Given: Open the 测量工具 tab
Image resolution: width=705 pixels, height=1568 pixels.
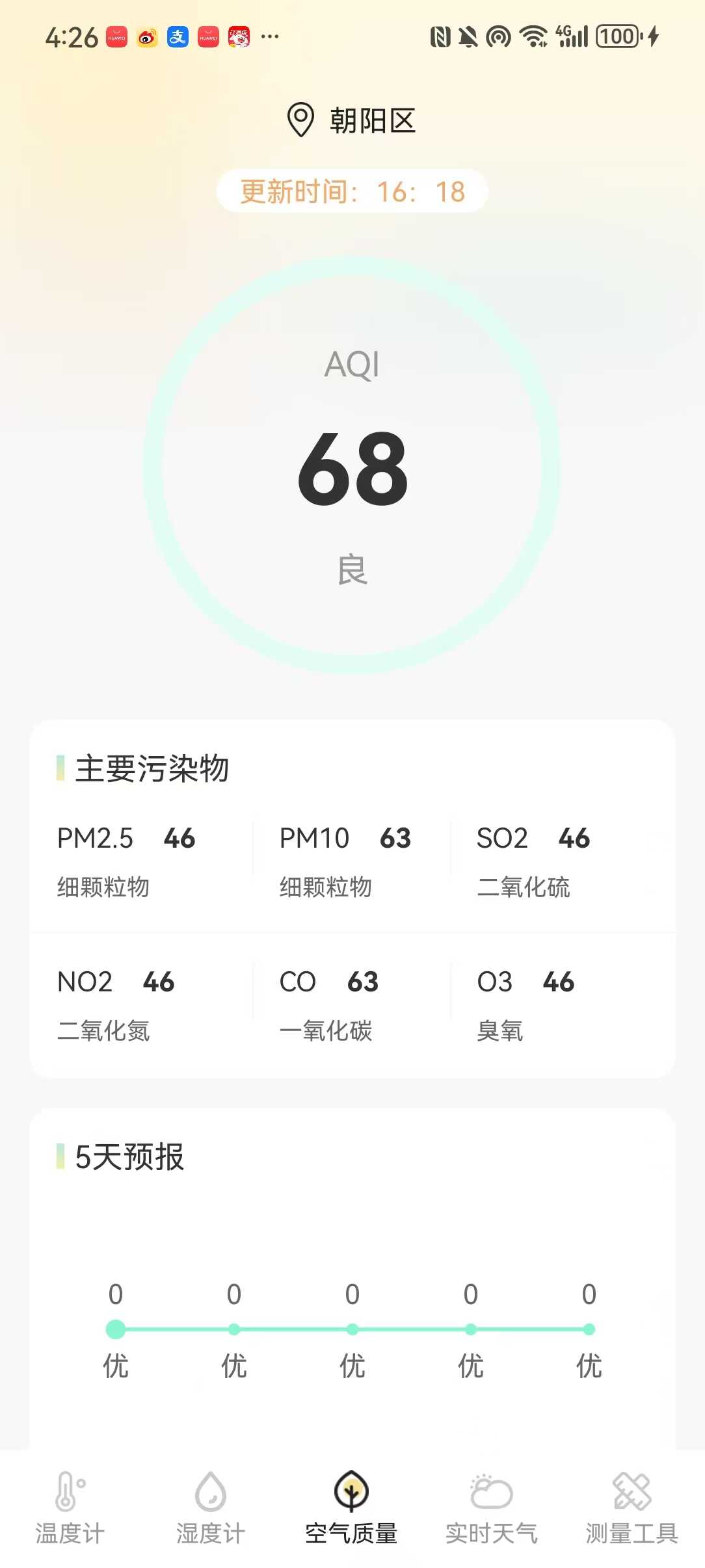Looking at the screenshot, I should [x=632, y=1508].
